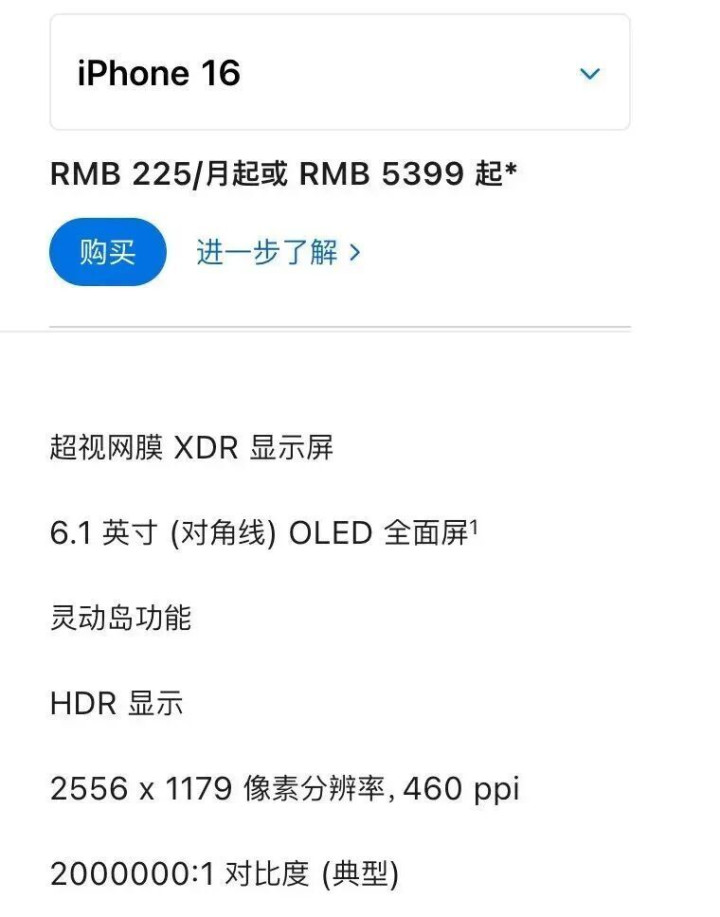Open the 进一步了解 link
Screen dimensions: 720x917
(278, 253)
